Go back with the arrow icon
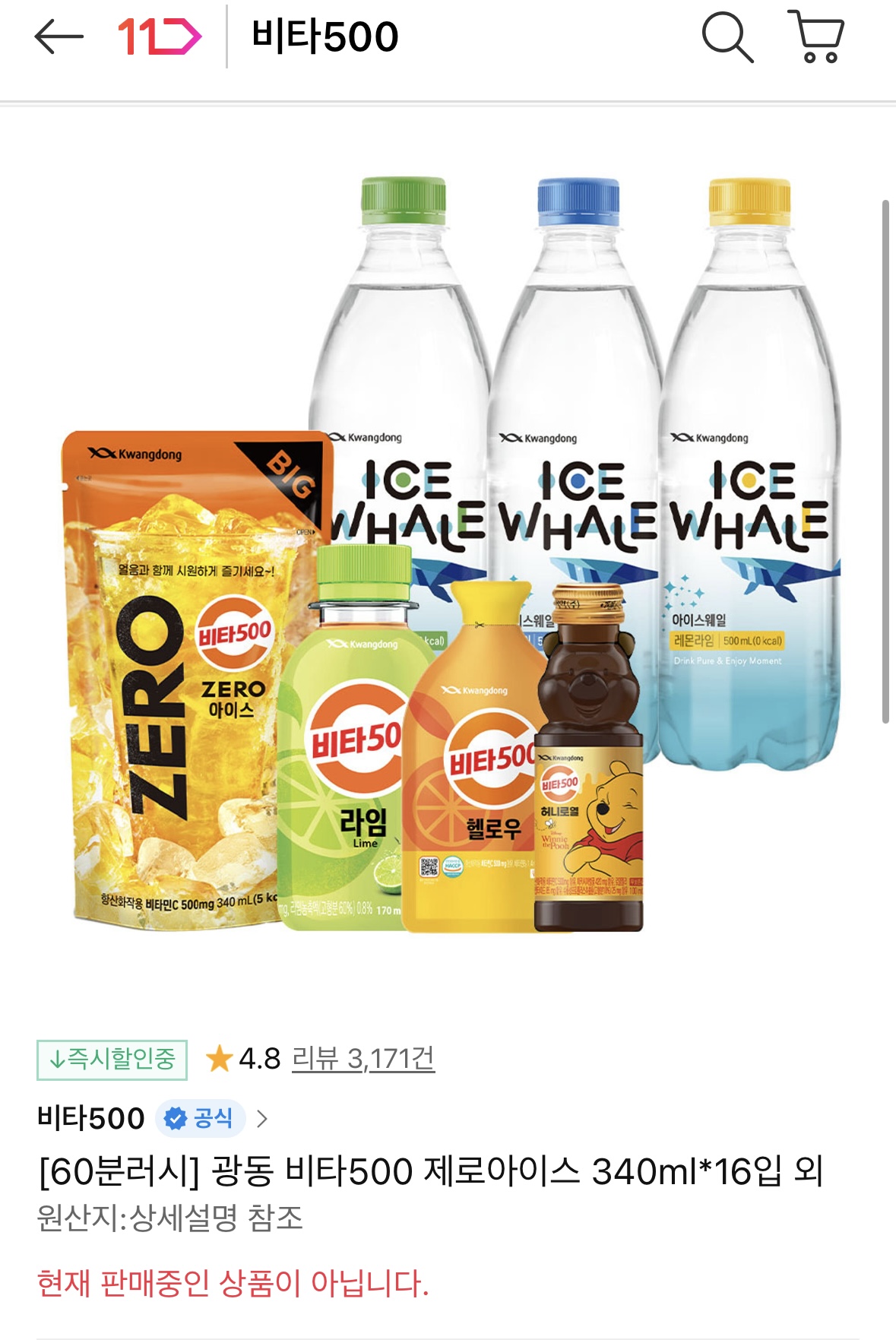The height and width of the screenshot is (1340, 896). coord(59,36)
